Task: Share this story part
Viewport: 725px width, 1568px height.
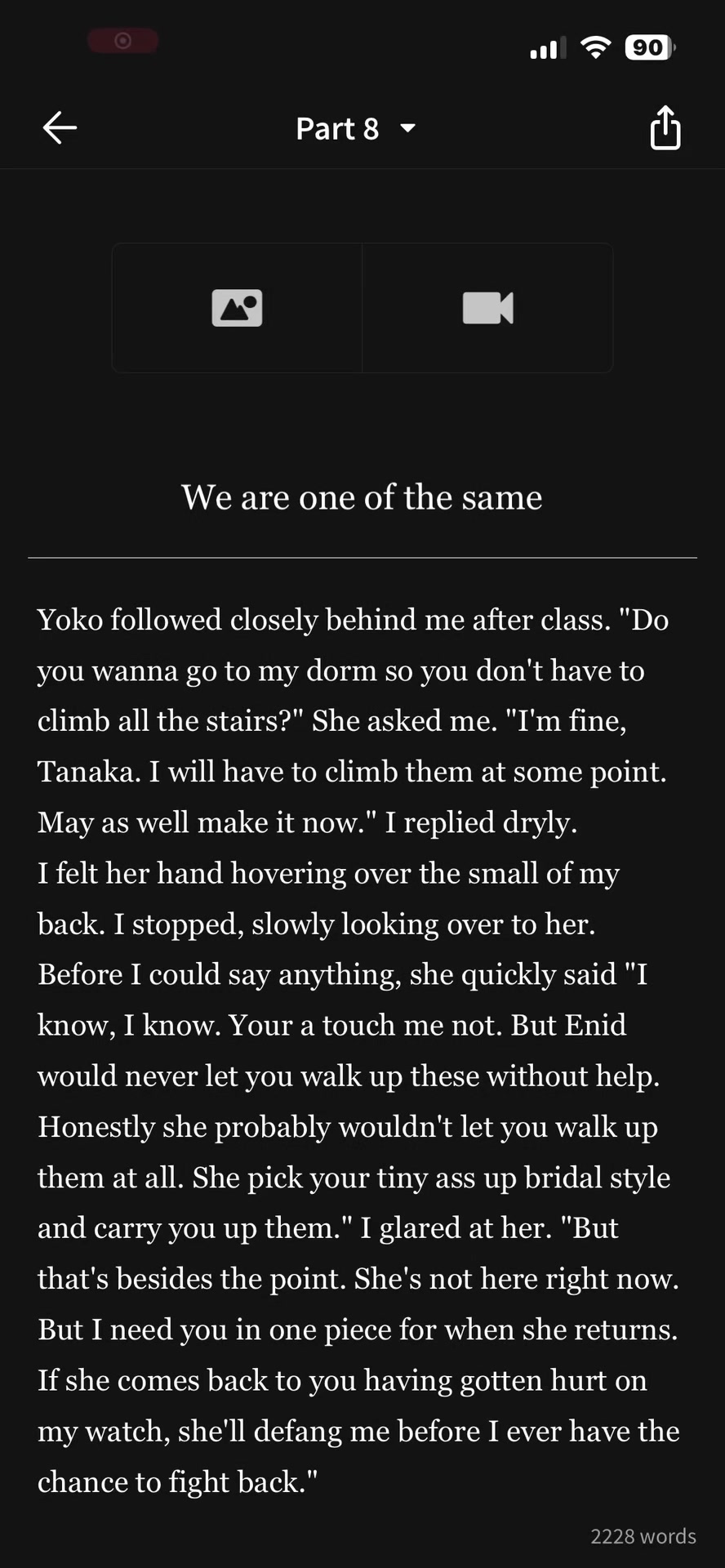Action: tap(665, 127)
